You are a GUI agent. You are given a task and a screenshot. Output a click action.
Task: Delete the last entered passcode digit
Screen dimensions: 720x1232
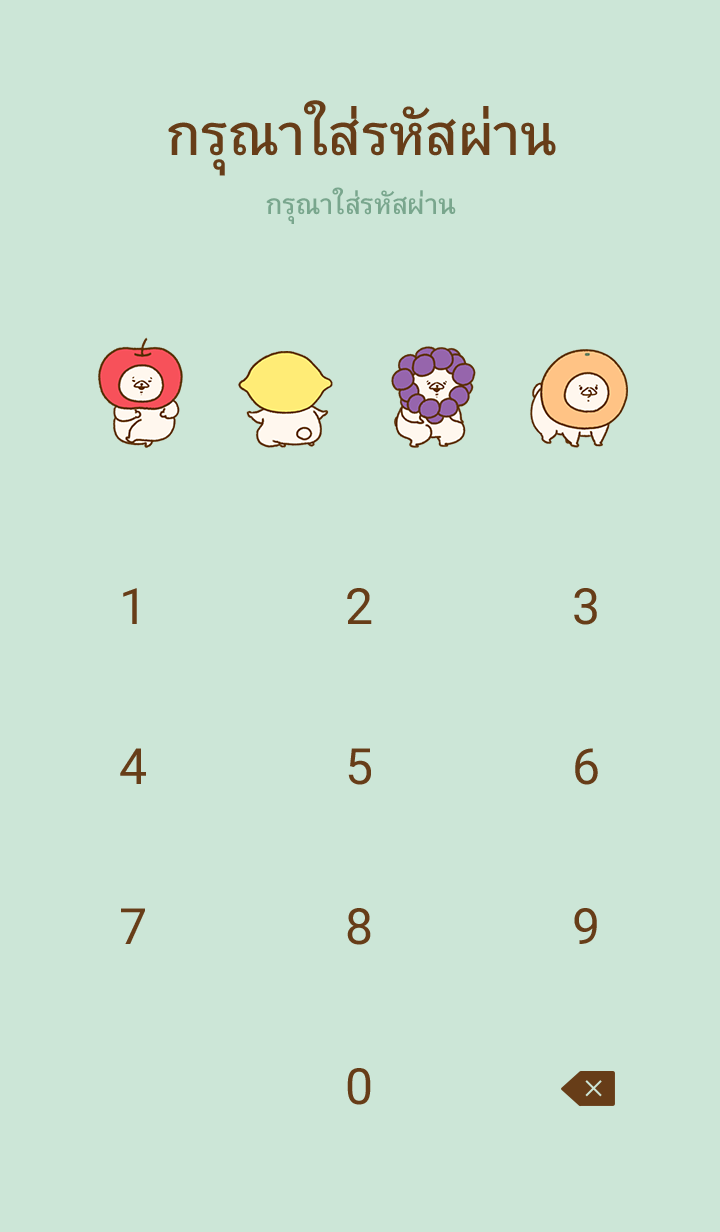(x=588, y=1088)
